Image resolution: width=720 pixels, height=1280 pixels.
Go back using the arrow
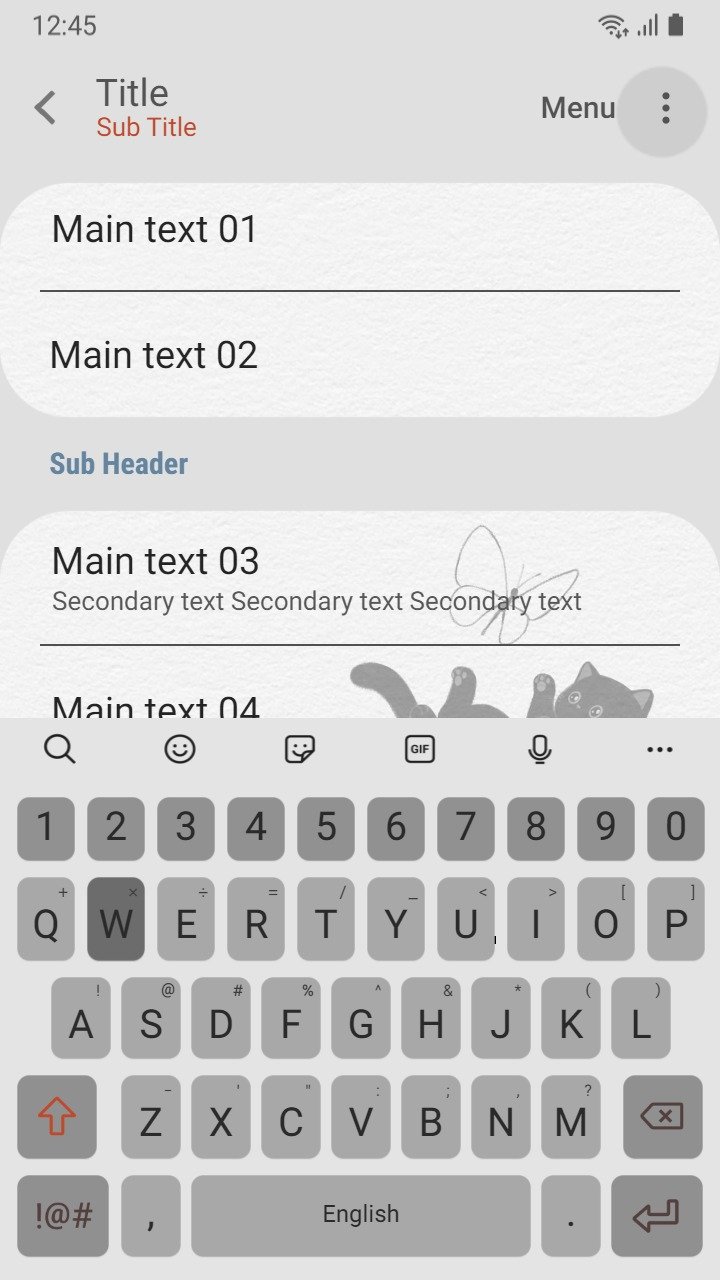[x=45, y=108]
